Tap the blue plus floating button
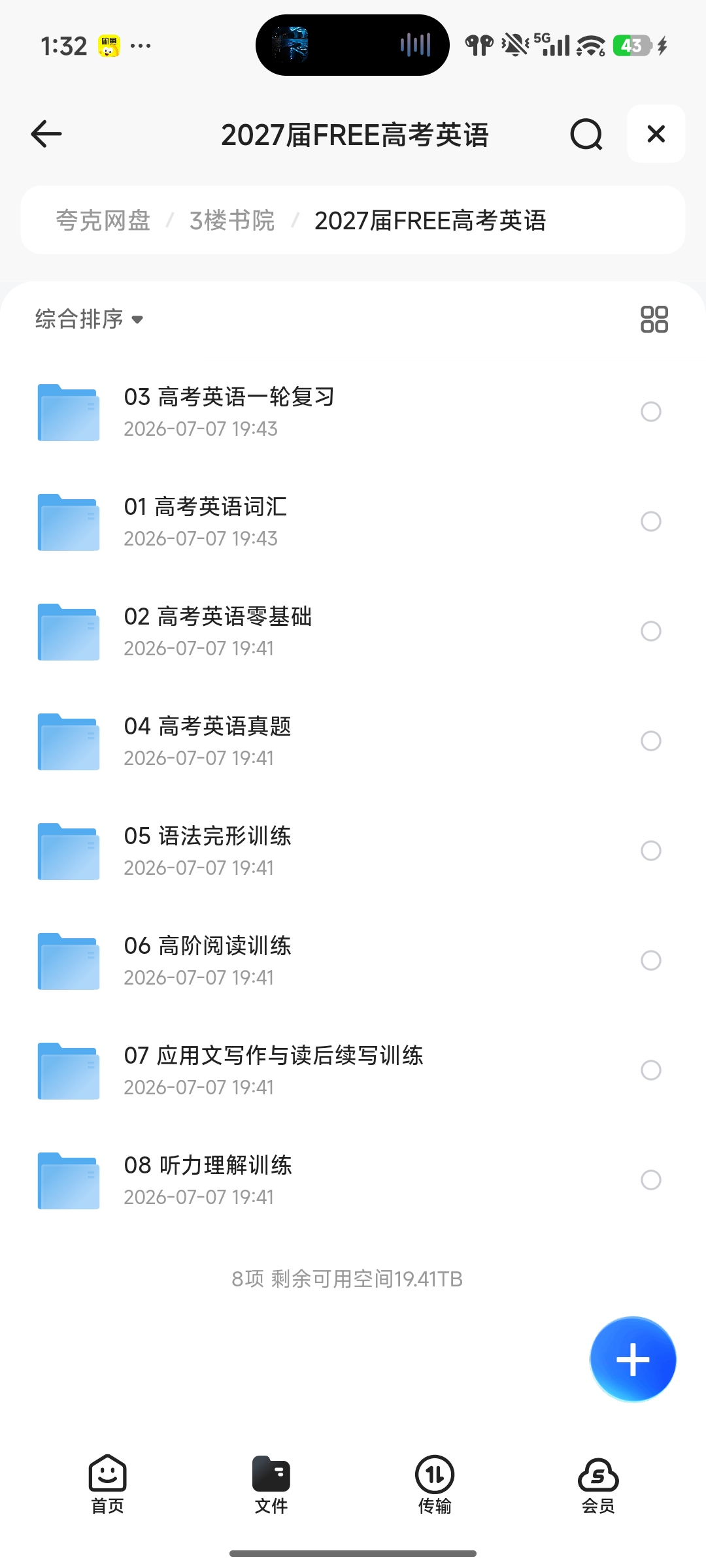The height and width of the screenshot is (1568, 706). click(633, 1359)
